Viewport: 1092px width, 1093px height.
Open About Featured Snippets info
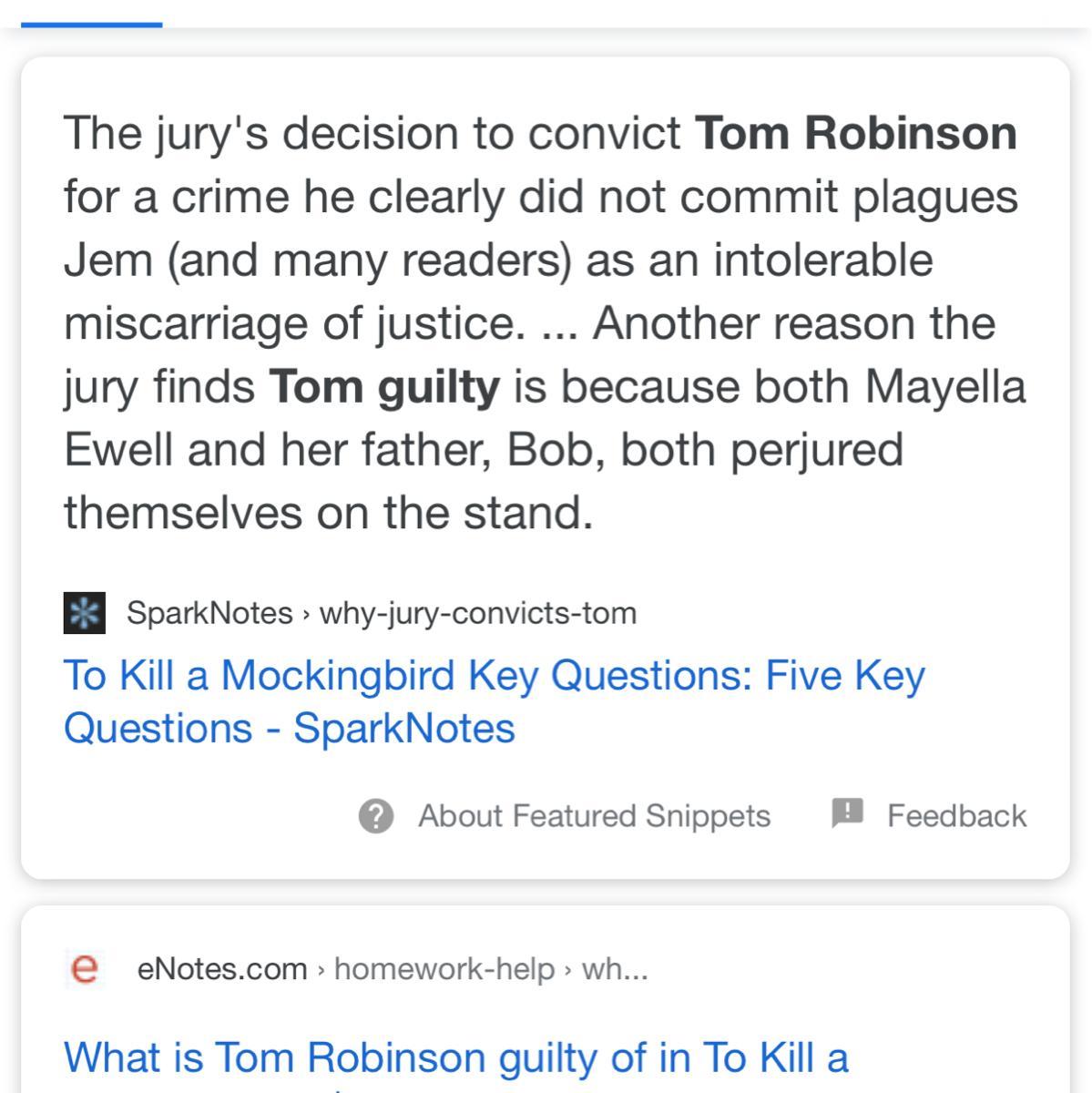pyautogui.click(x=565, y=815)
